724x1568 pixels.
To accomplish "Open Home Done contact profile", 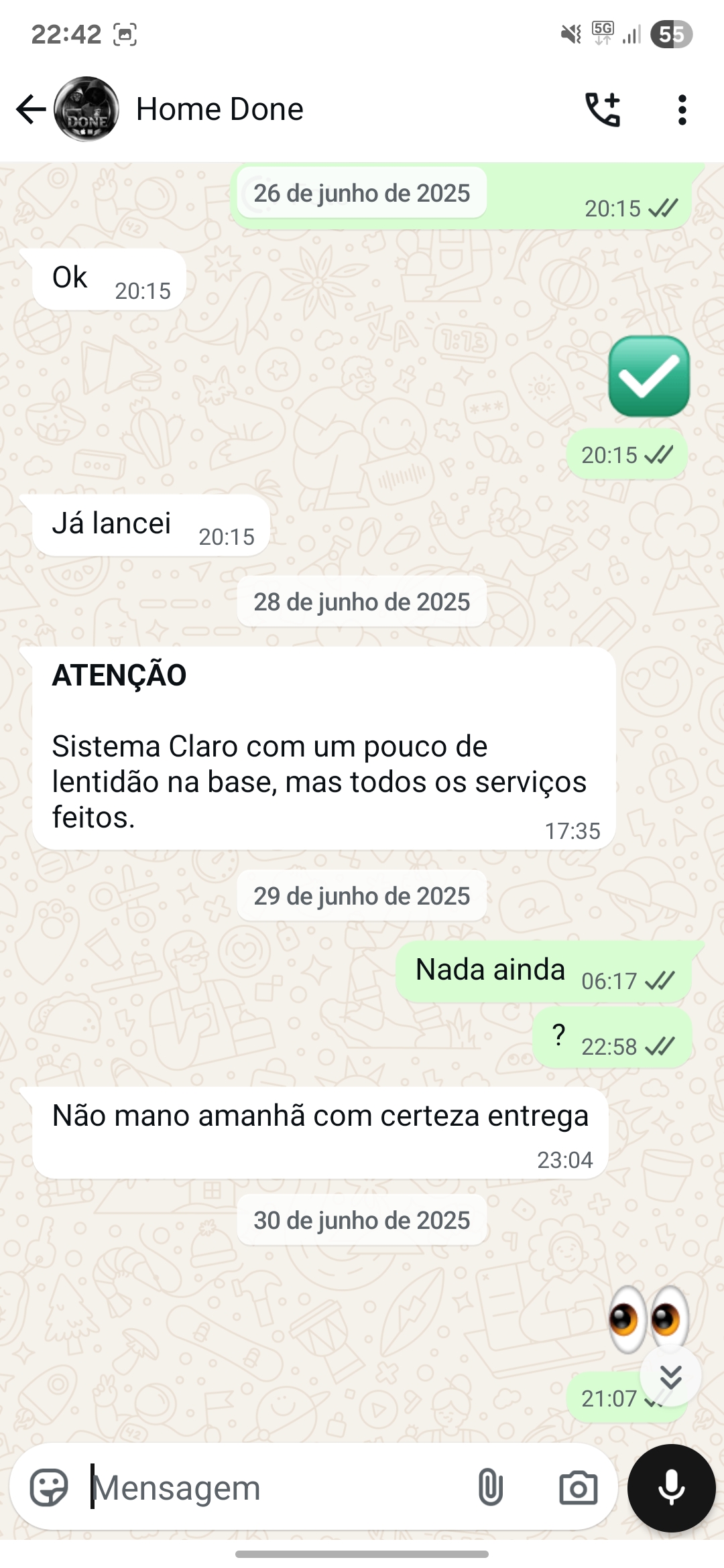I will 219,109.
